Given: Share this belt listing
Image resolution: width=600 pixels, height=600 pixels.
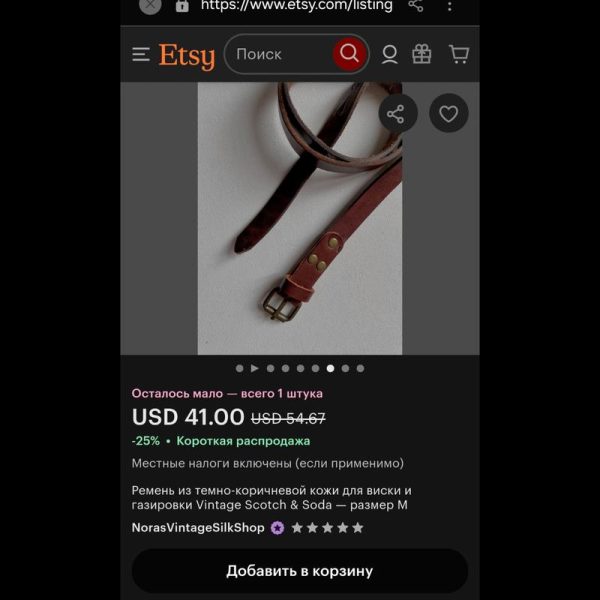Looking at the screenshot, I should pos(397,114).
